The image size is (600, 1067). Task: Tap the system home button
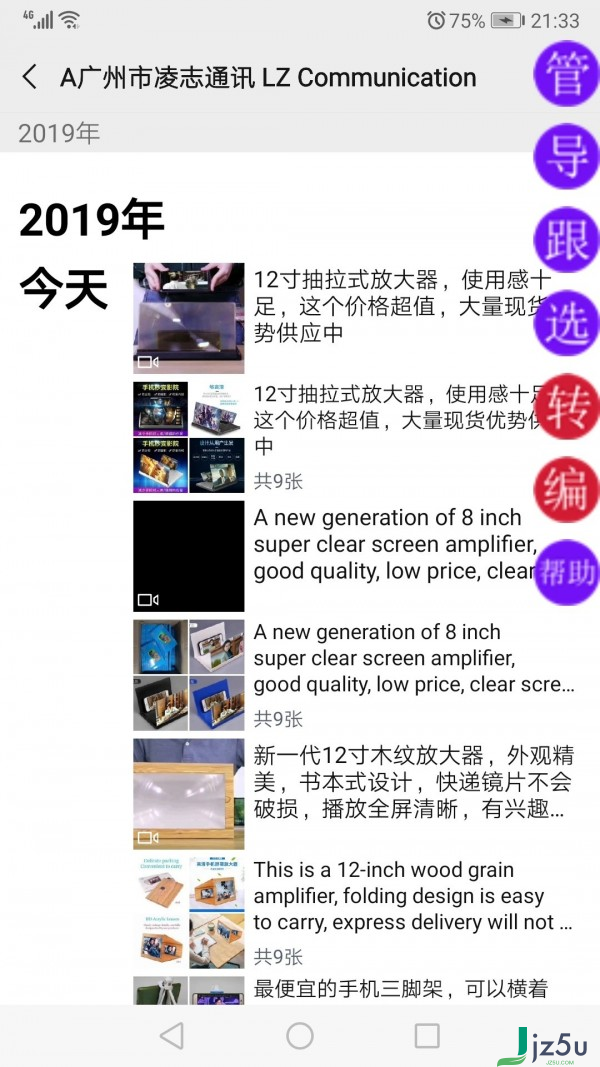300,1036
